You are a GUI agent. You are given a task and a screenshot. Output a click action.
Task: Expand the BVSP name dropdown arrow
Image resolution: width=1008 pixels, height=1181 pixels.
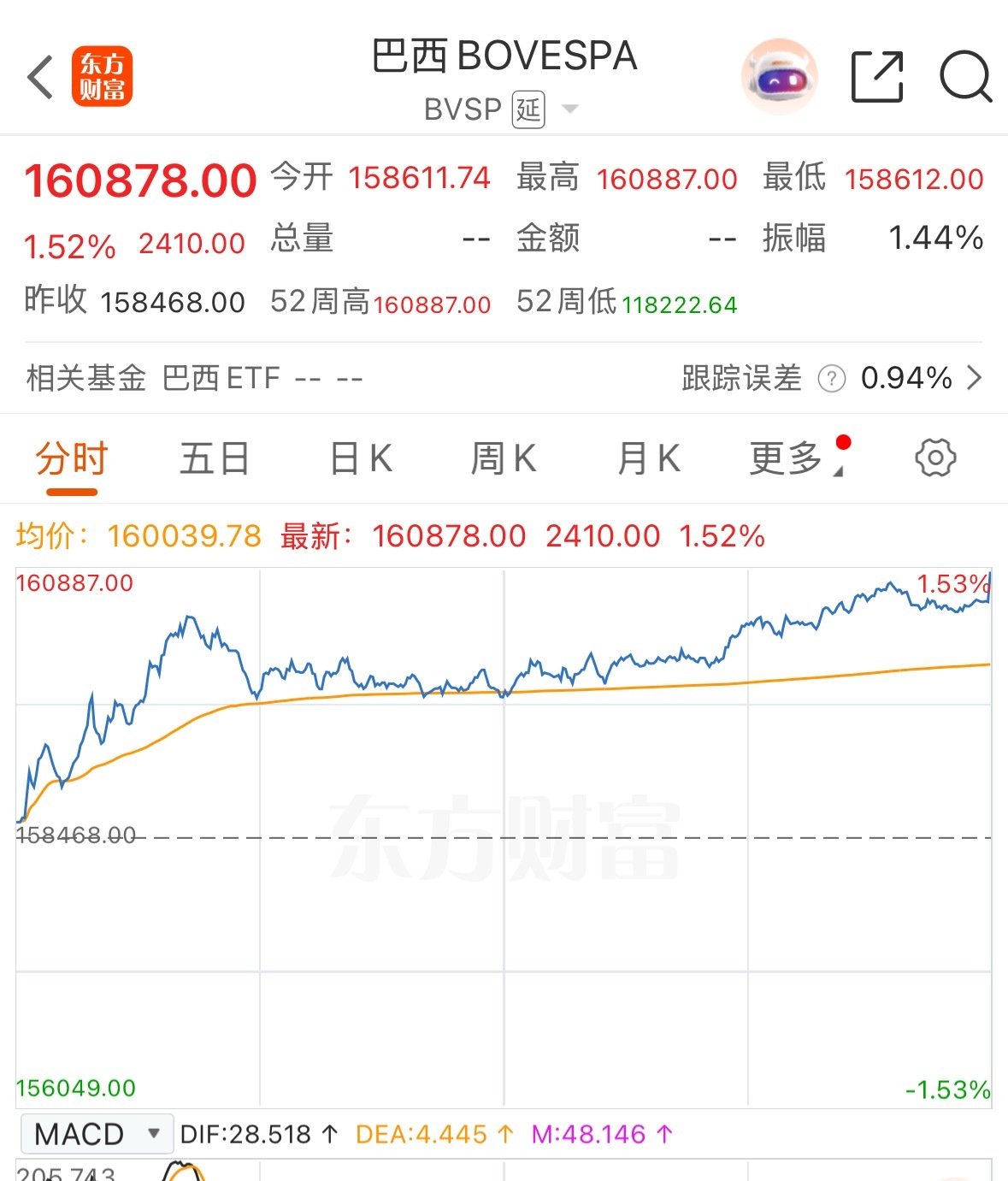tap(569, 111)
